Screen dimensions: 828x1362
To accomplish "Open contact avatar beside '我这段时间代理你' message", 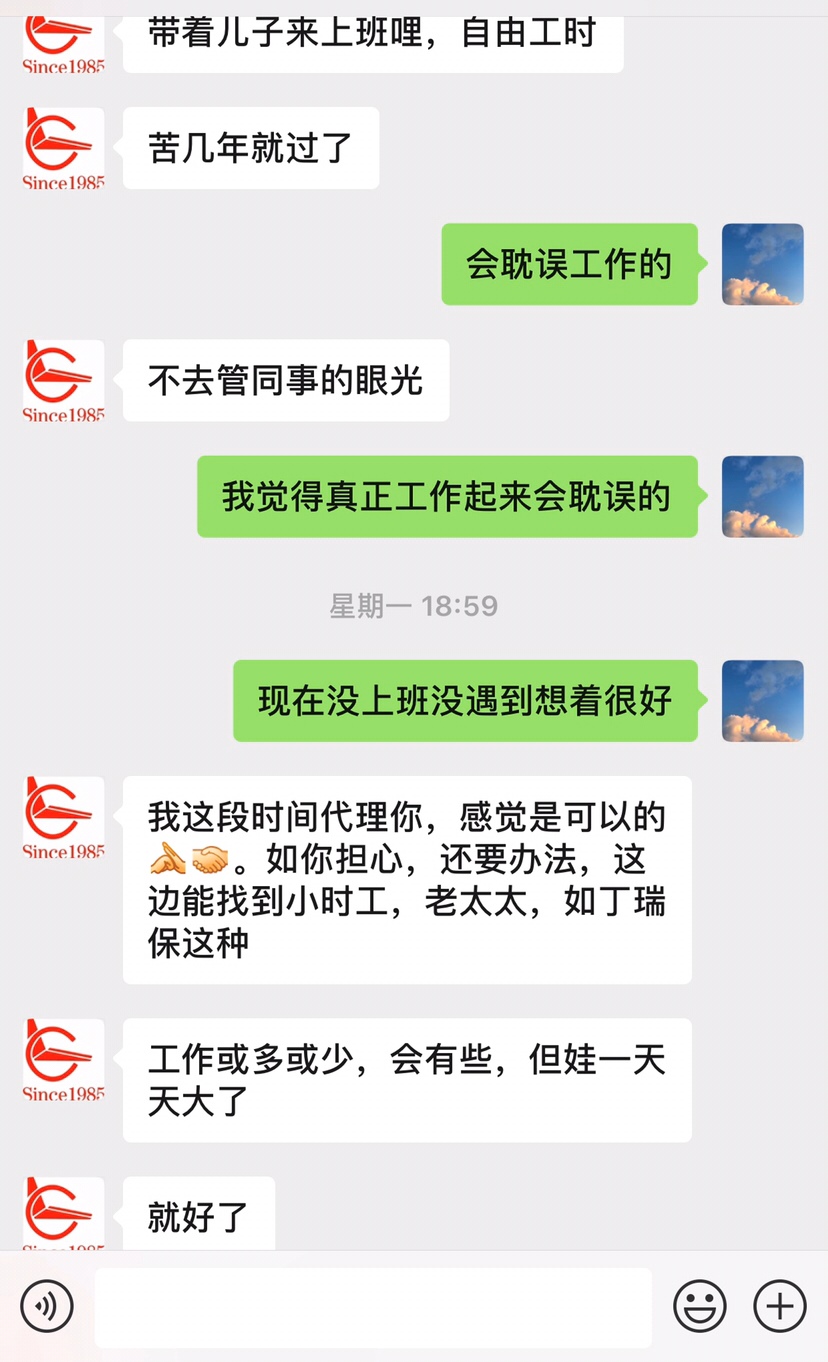I will [64, 817].
